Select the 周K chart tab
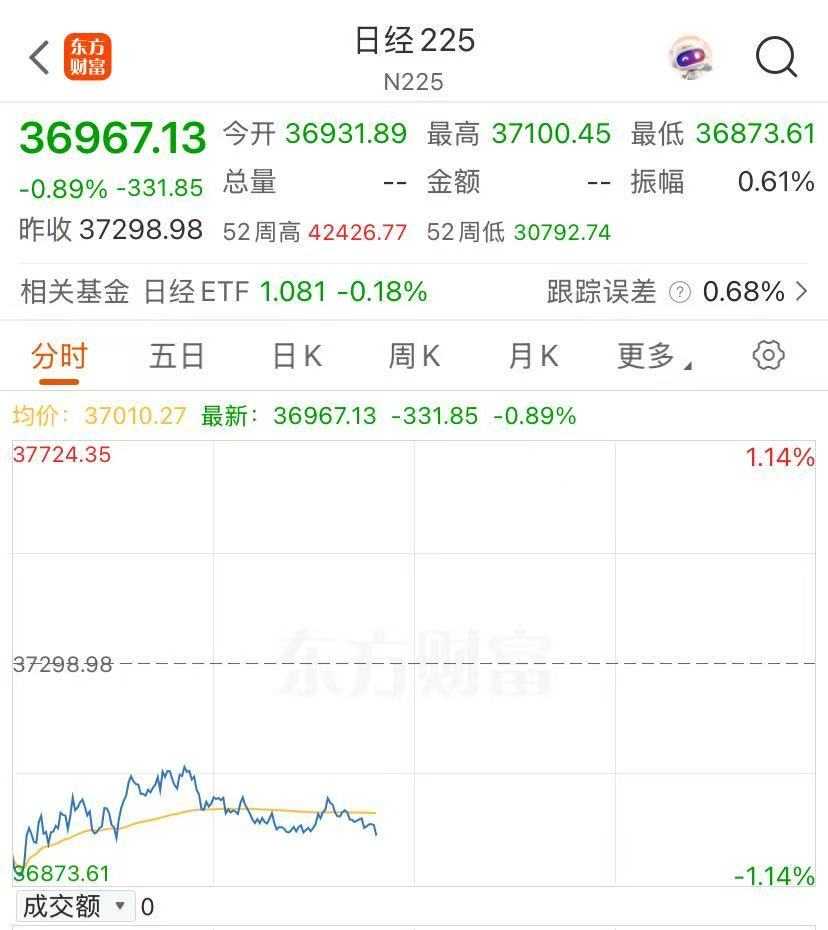 coord(414,356)
